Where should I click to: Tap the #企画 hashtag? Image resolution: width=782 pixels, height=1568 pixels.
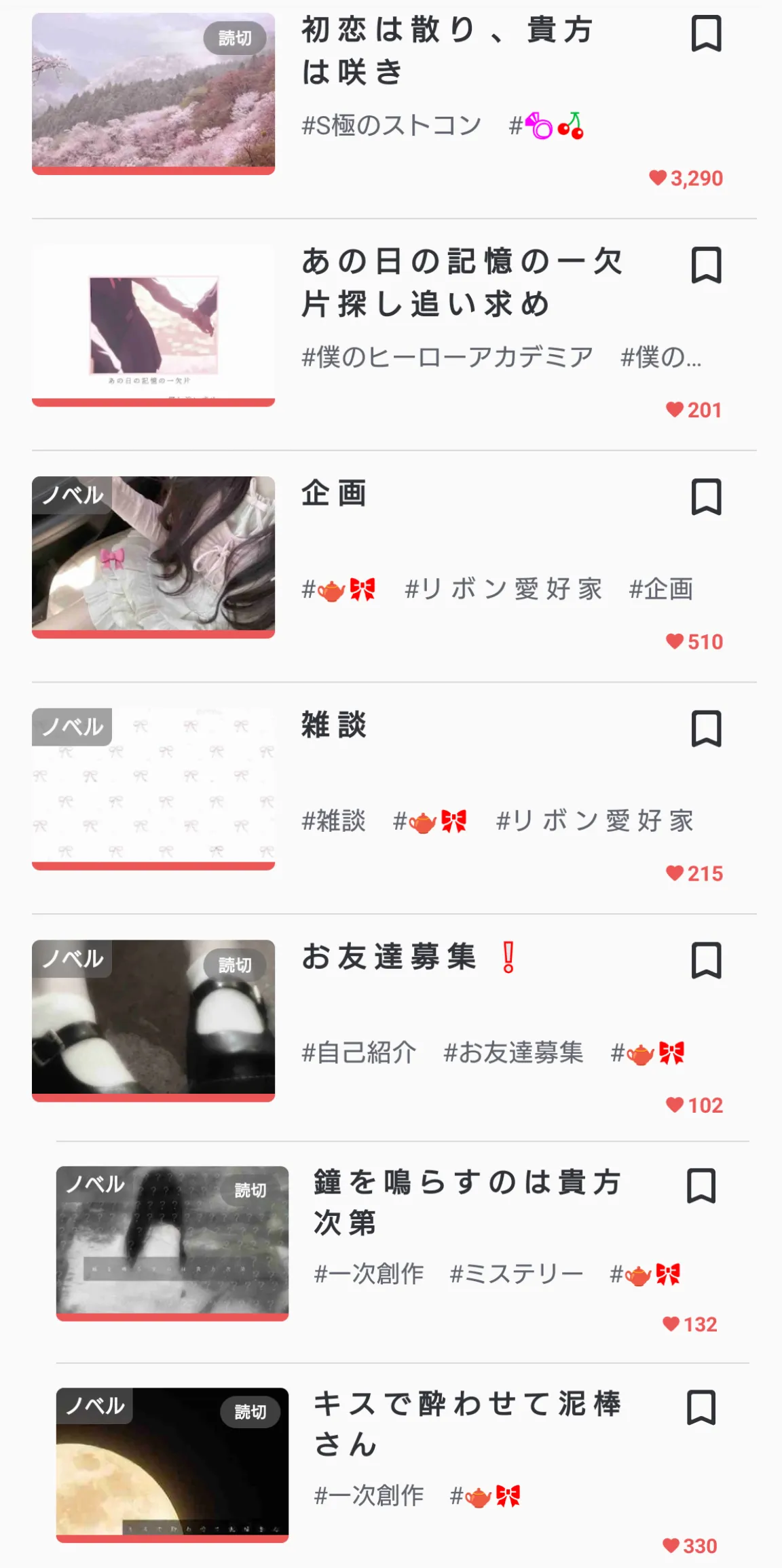click(x=661, y=589)
